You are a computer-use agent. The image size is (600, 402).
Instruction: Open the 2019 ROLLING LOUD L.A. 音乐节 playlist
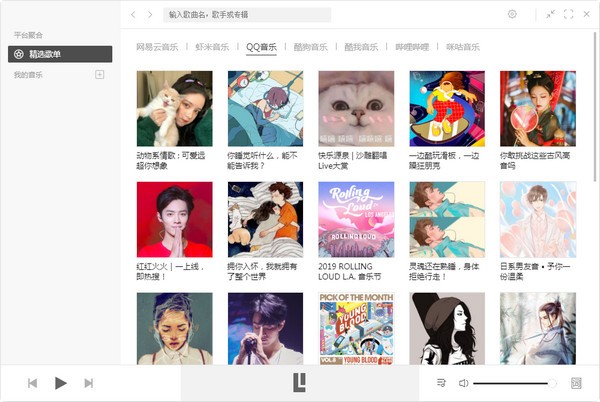pyautogui.click(x=355, y=219)
